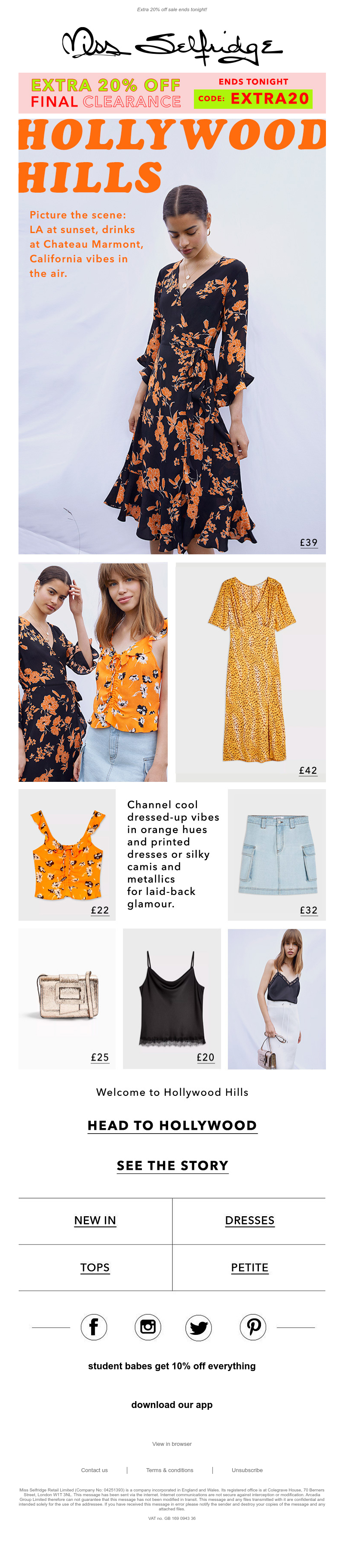Screen dimensions: 344x1568
Task: Browse the Dresses category
Action: click(x=249, y=1221)
